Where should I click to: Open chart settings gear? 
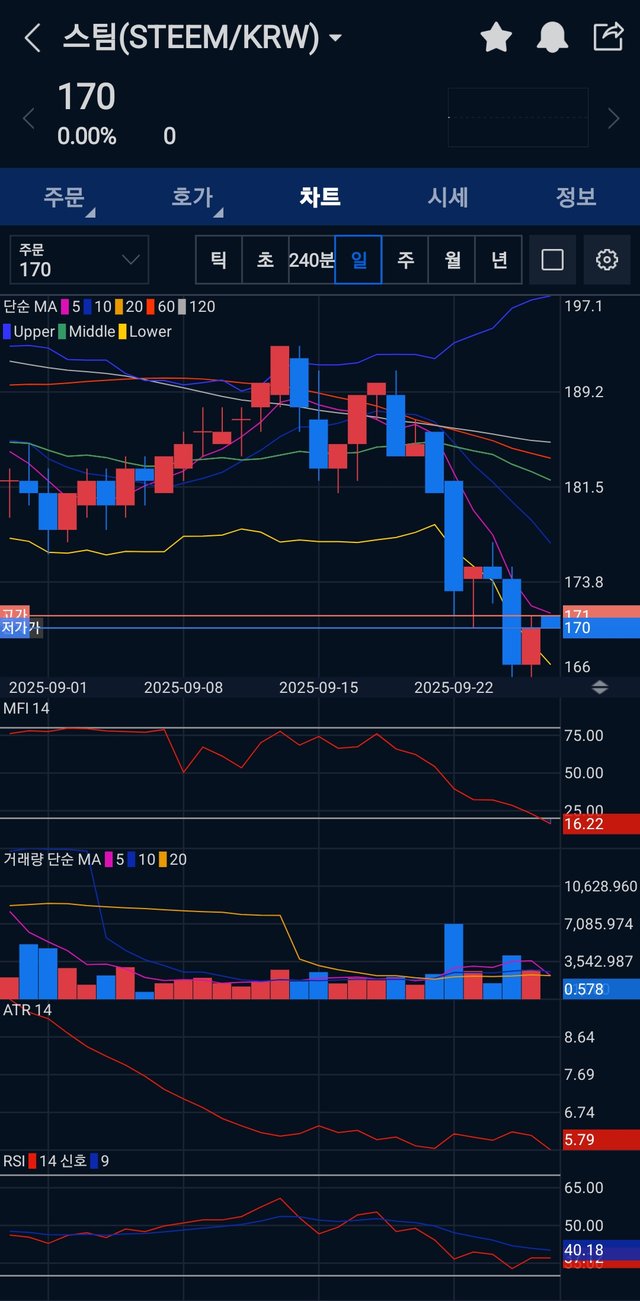click(x=606, y=260)
